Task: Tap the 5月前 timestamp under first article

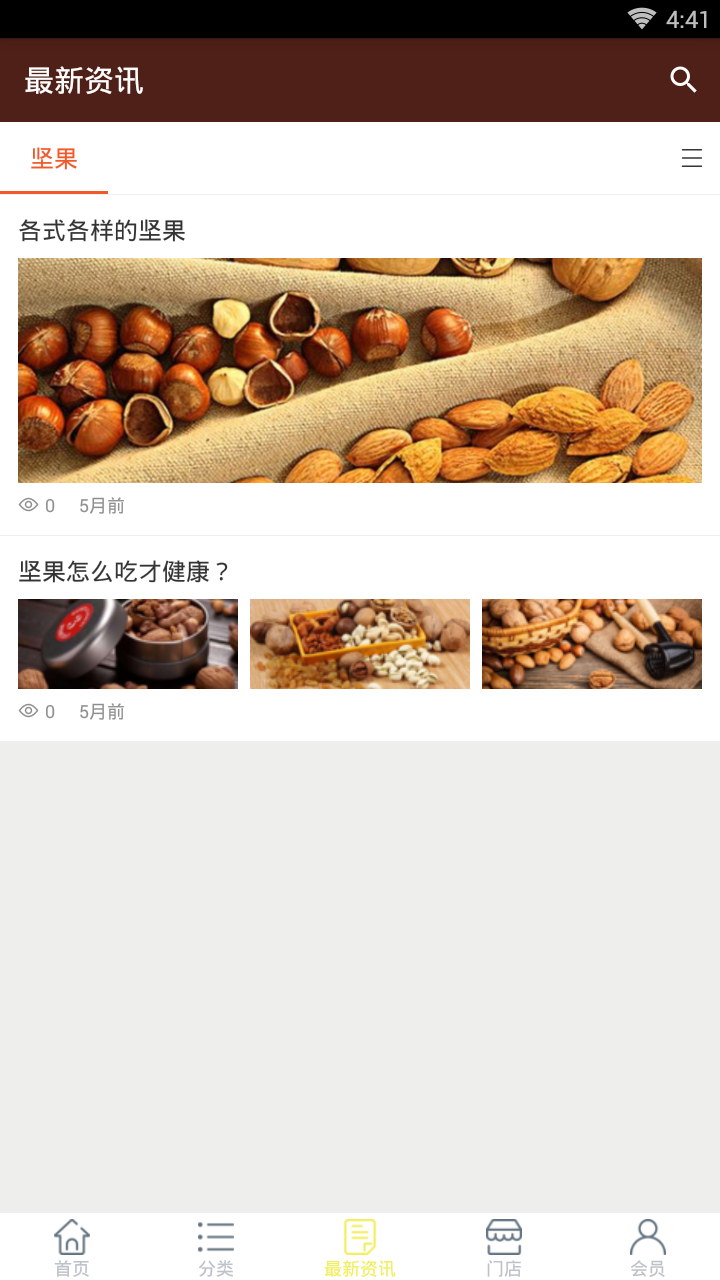Action: point(100,505)
